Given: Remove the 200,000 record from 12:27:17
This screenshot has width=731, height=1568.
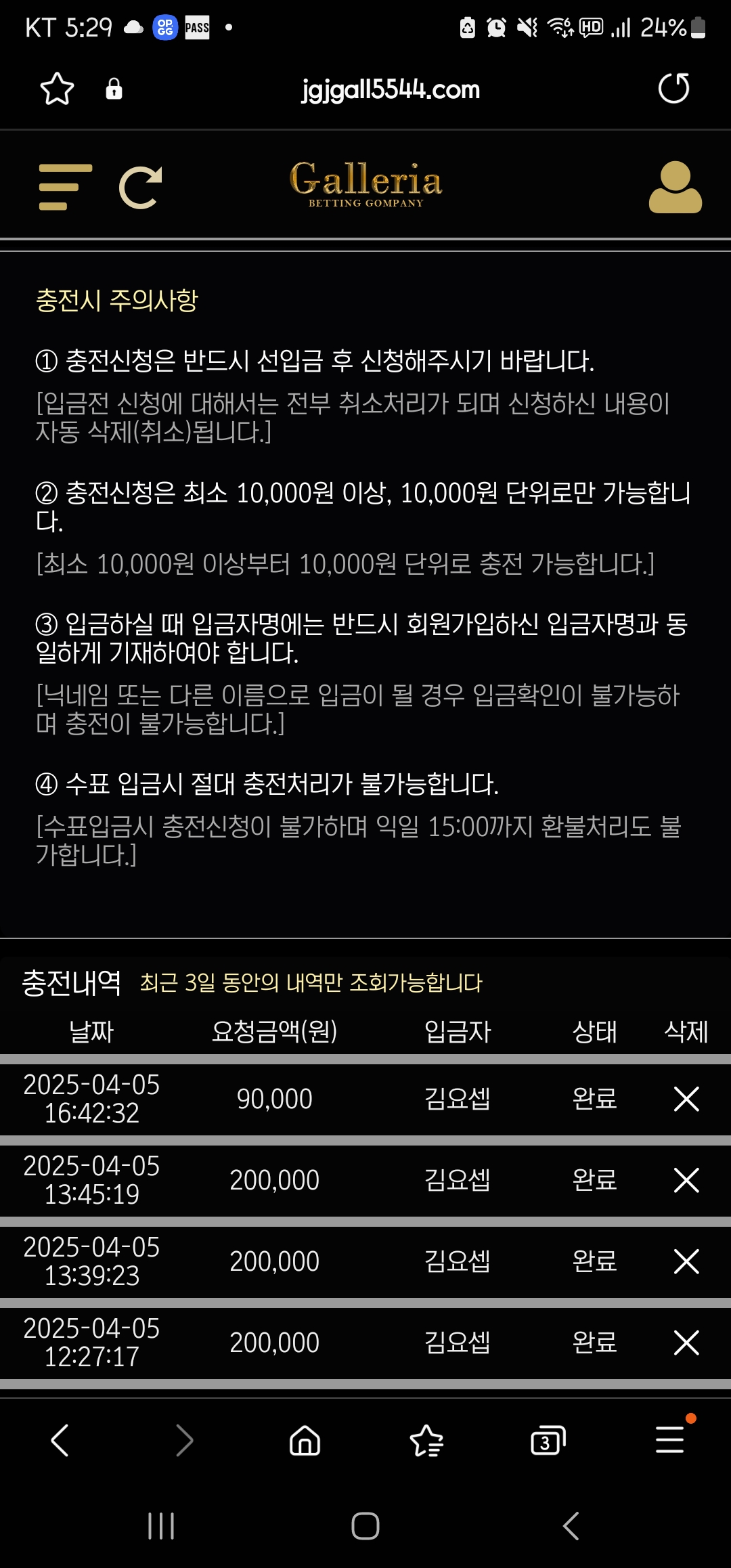Looking at the screenshot, I should pos(686,1342).
